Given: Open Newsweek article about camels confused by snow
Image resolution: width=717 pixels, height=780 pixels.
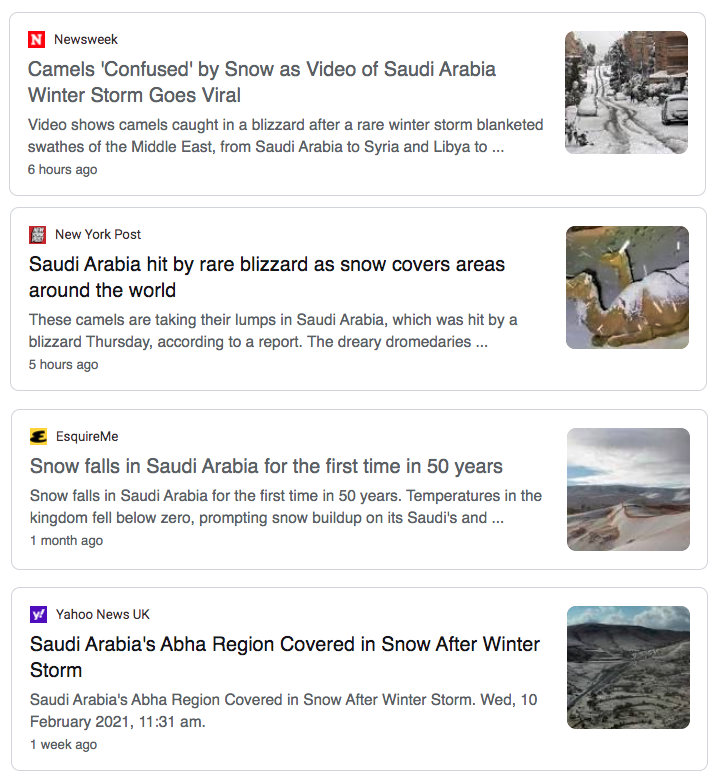Looking at the screenshot, I should (262, 82).
